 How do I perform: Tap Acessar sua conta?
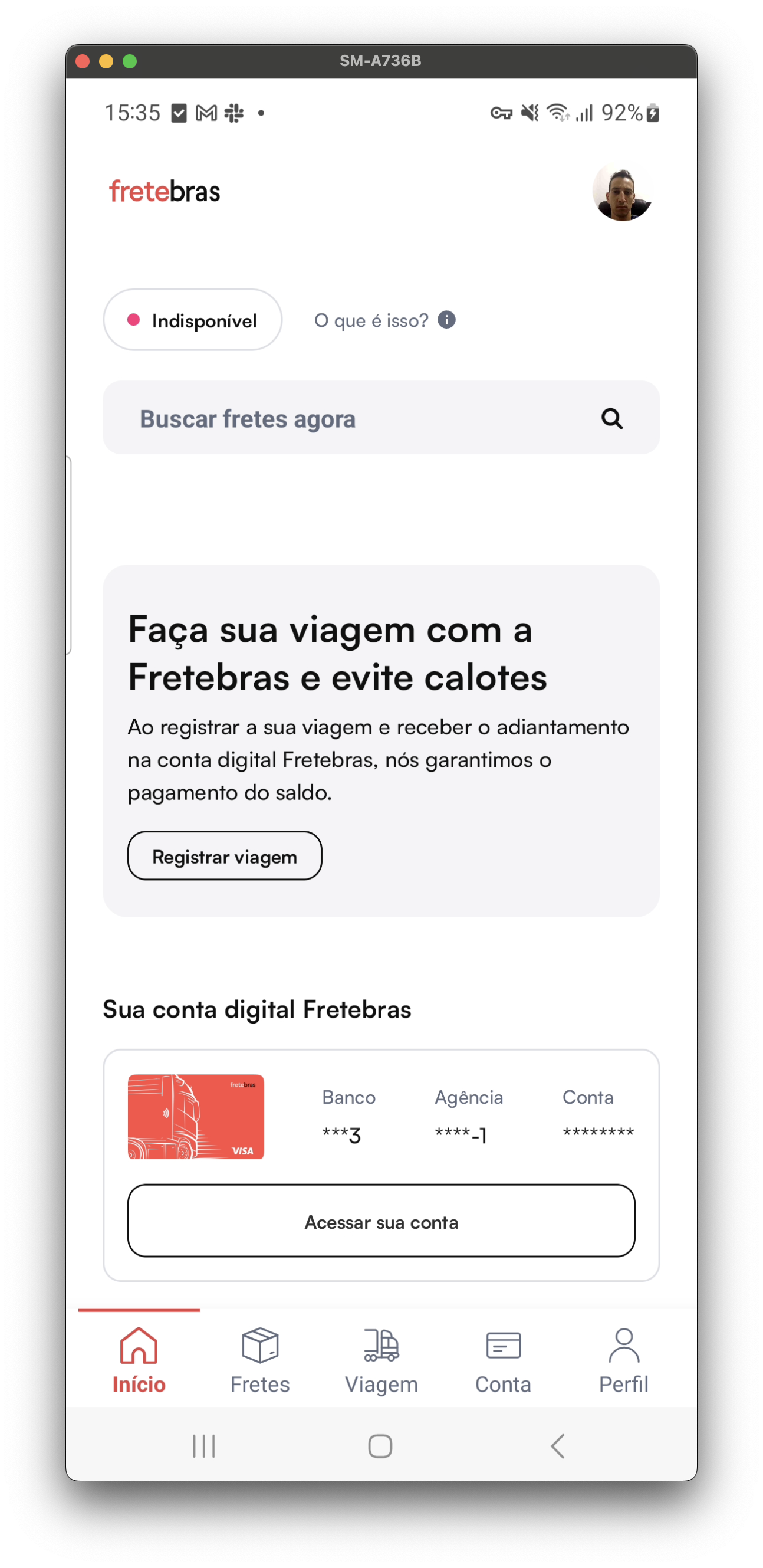click(381, 1221)
